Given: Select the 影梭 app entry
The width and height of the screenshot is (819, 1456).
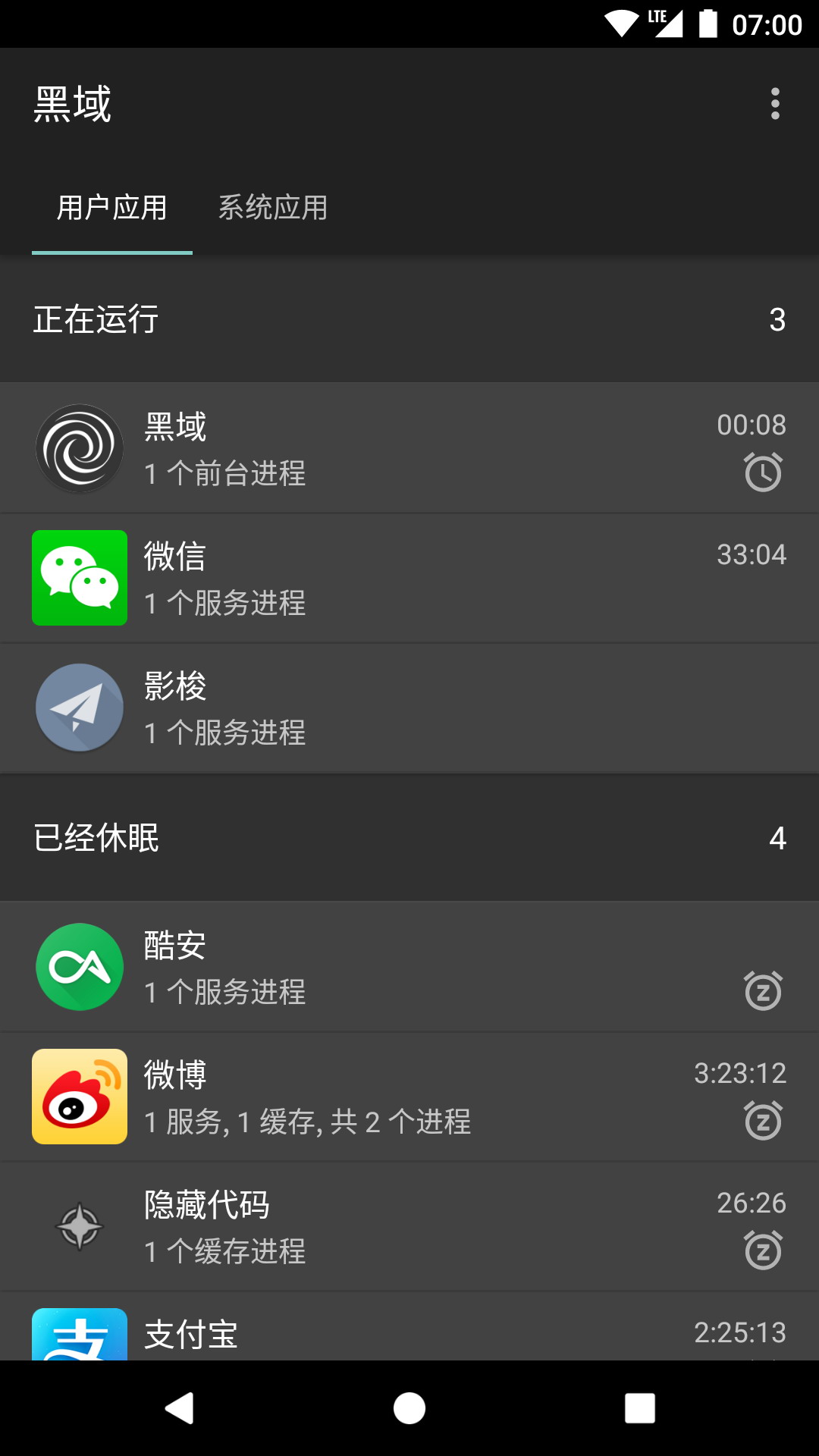Looking at the screenshot, I should (409, 708).
